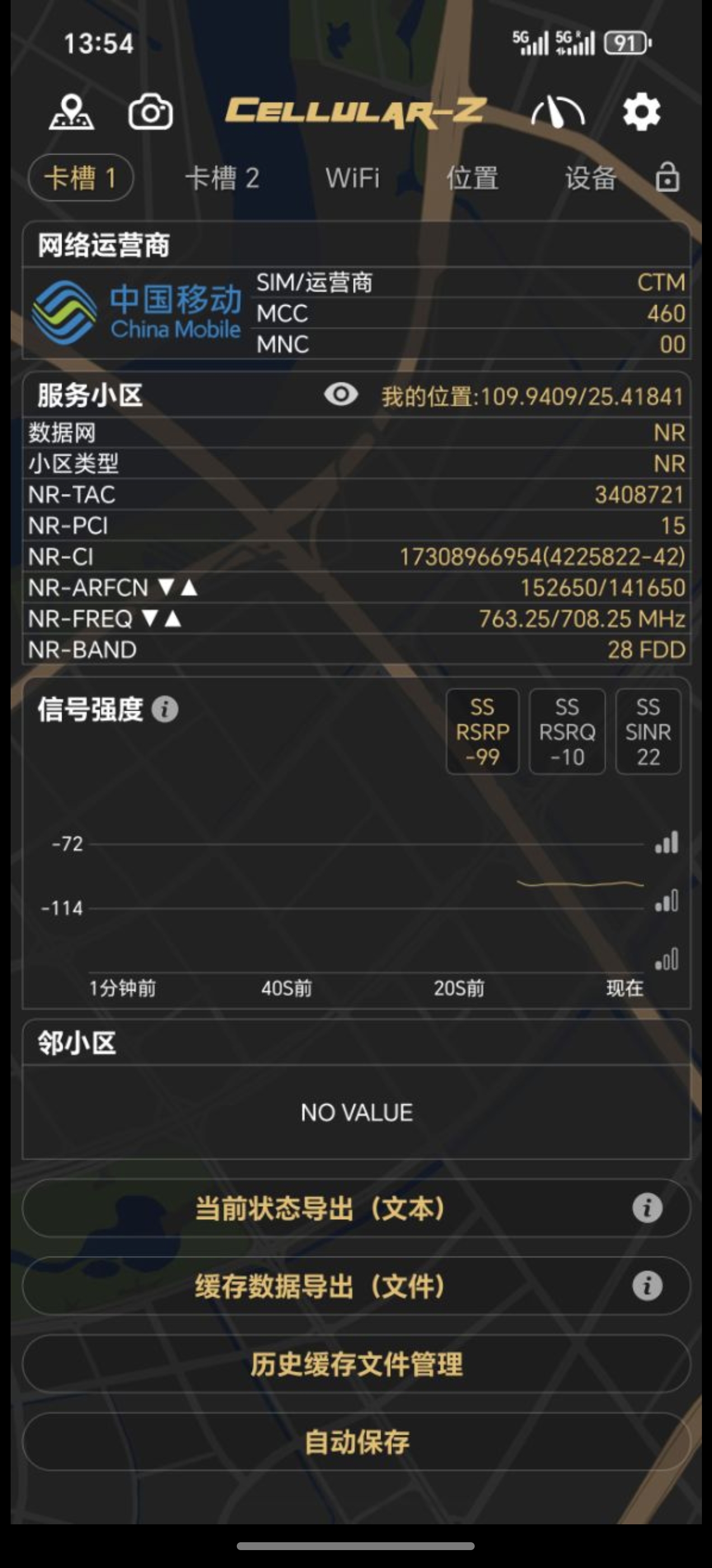Open 历史缓存文件管理
712x1568 pixels.
(356, 1364)
